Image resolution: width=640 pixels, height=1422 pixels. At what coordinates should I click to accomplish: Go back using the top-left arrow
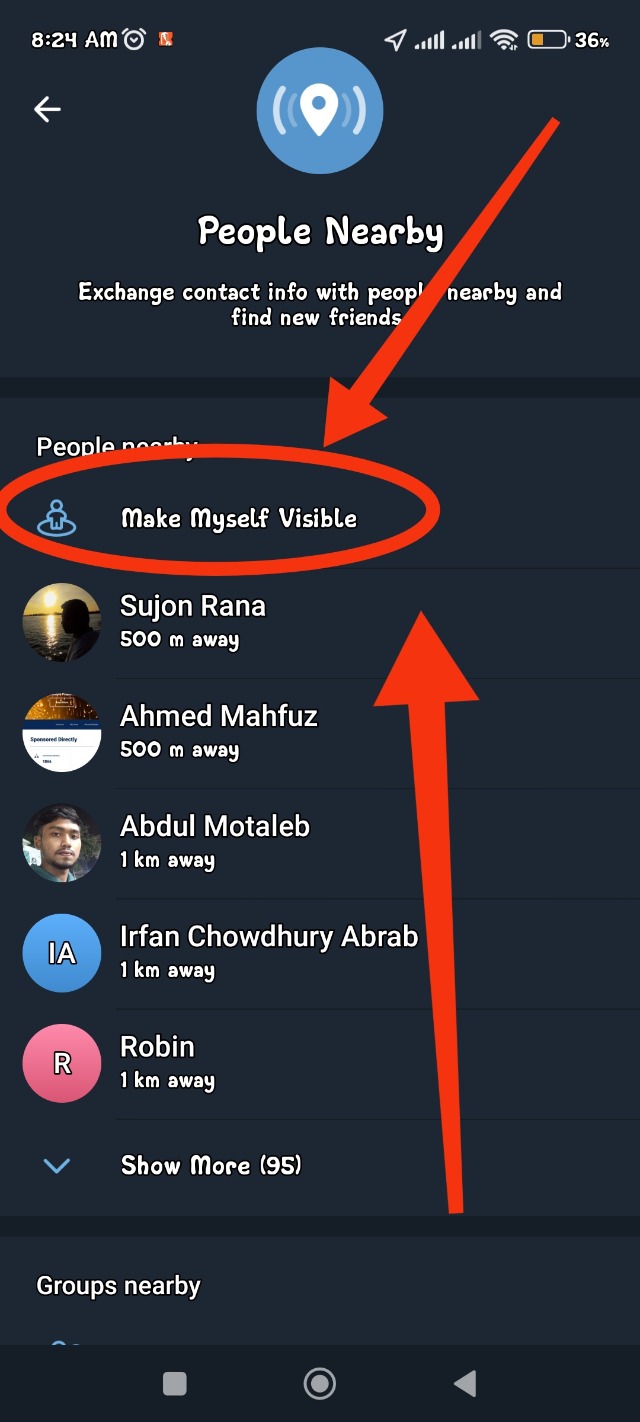pyautogui.click(x=47, y=109)
